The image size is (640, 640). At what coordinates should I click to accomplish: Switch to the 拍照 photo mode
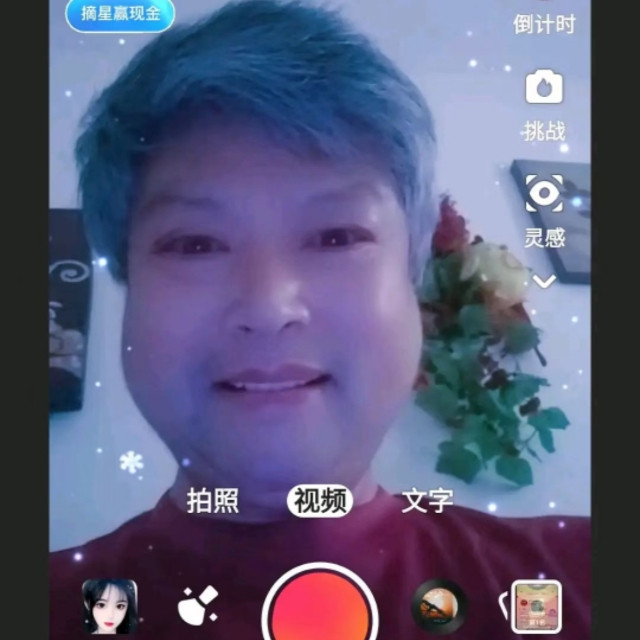click(x=213, y=501)
